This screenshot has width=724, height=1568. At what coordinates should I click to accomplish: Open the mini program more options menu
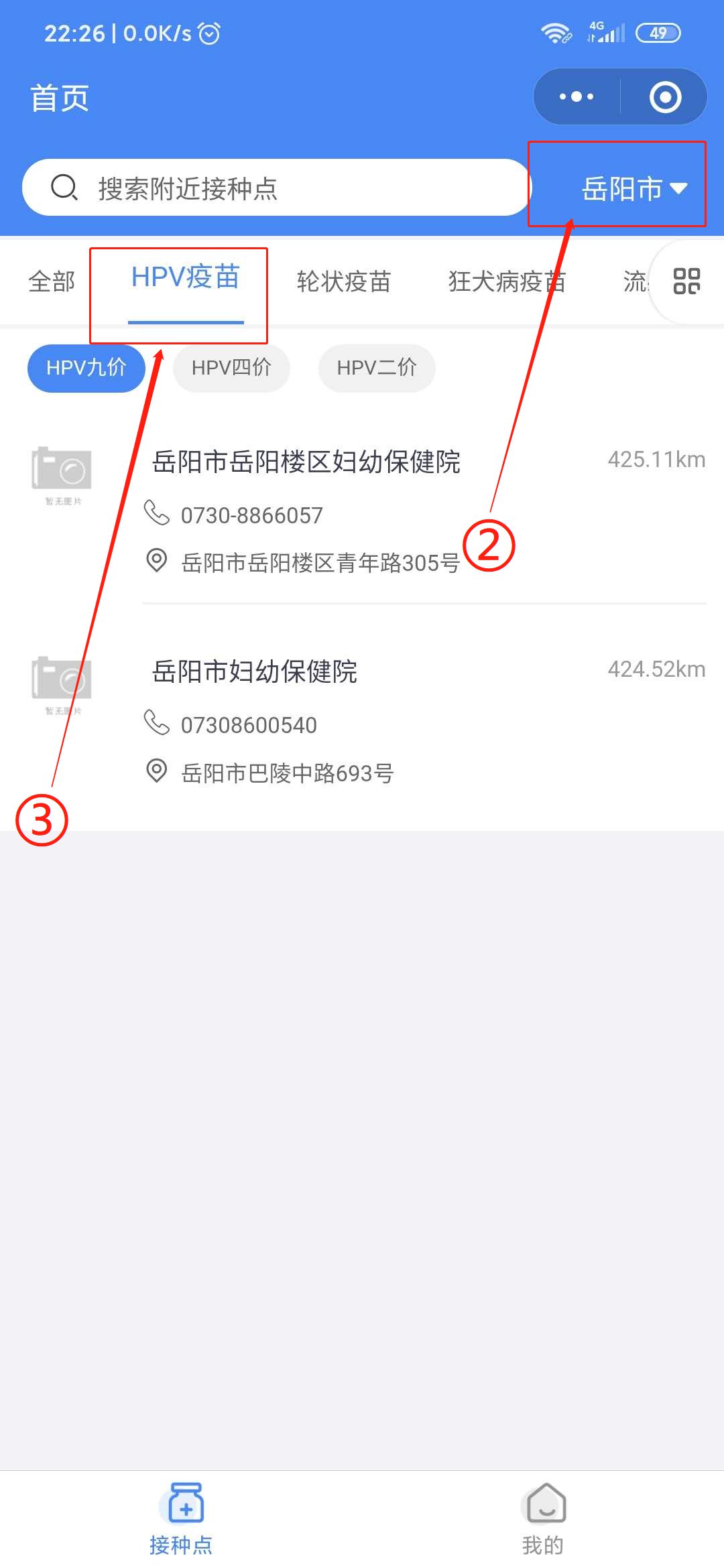[577, 96]
